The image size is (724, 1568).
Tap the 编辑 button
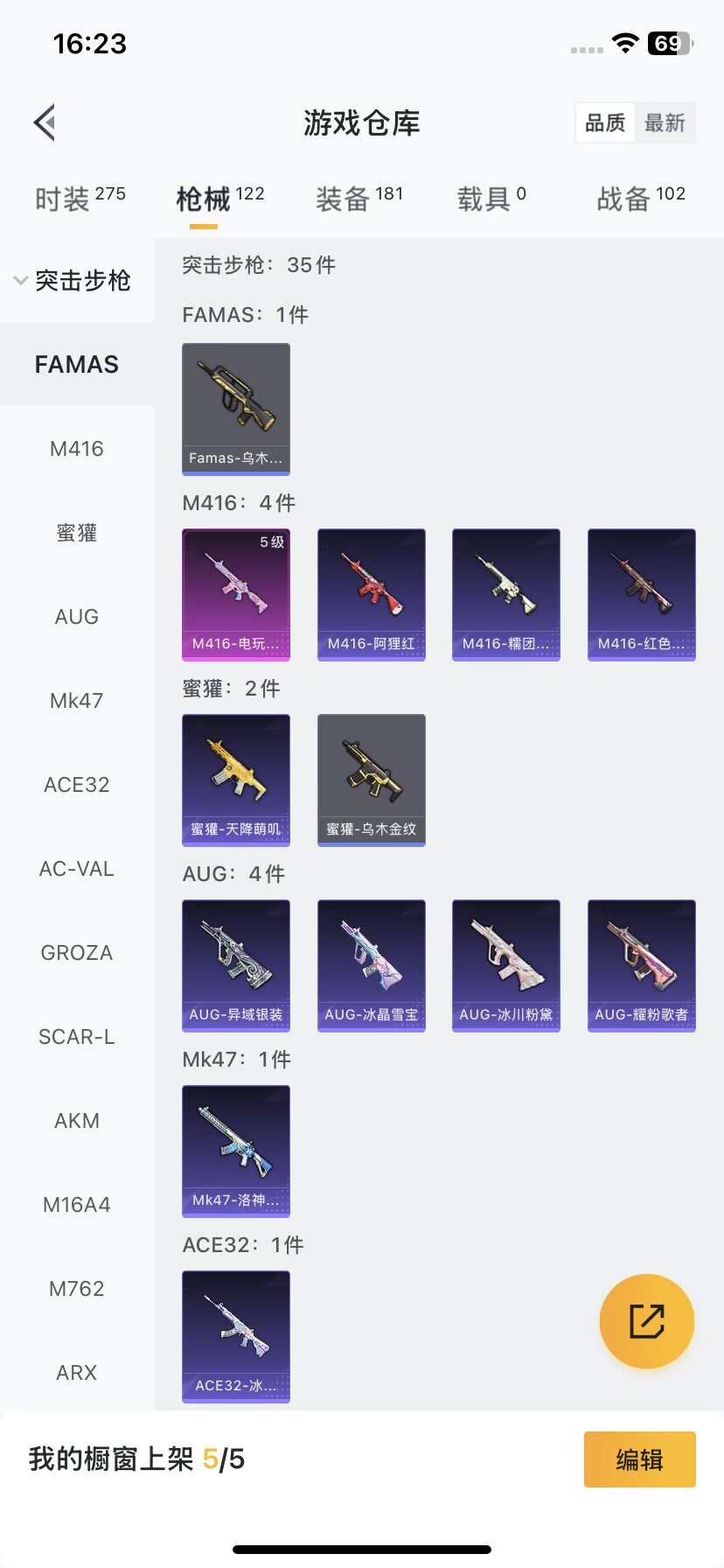point(639,1459)
